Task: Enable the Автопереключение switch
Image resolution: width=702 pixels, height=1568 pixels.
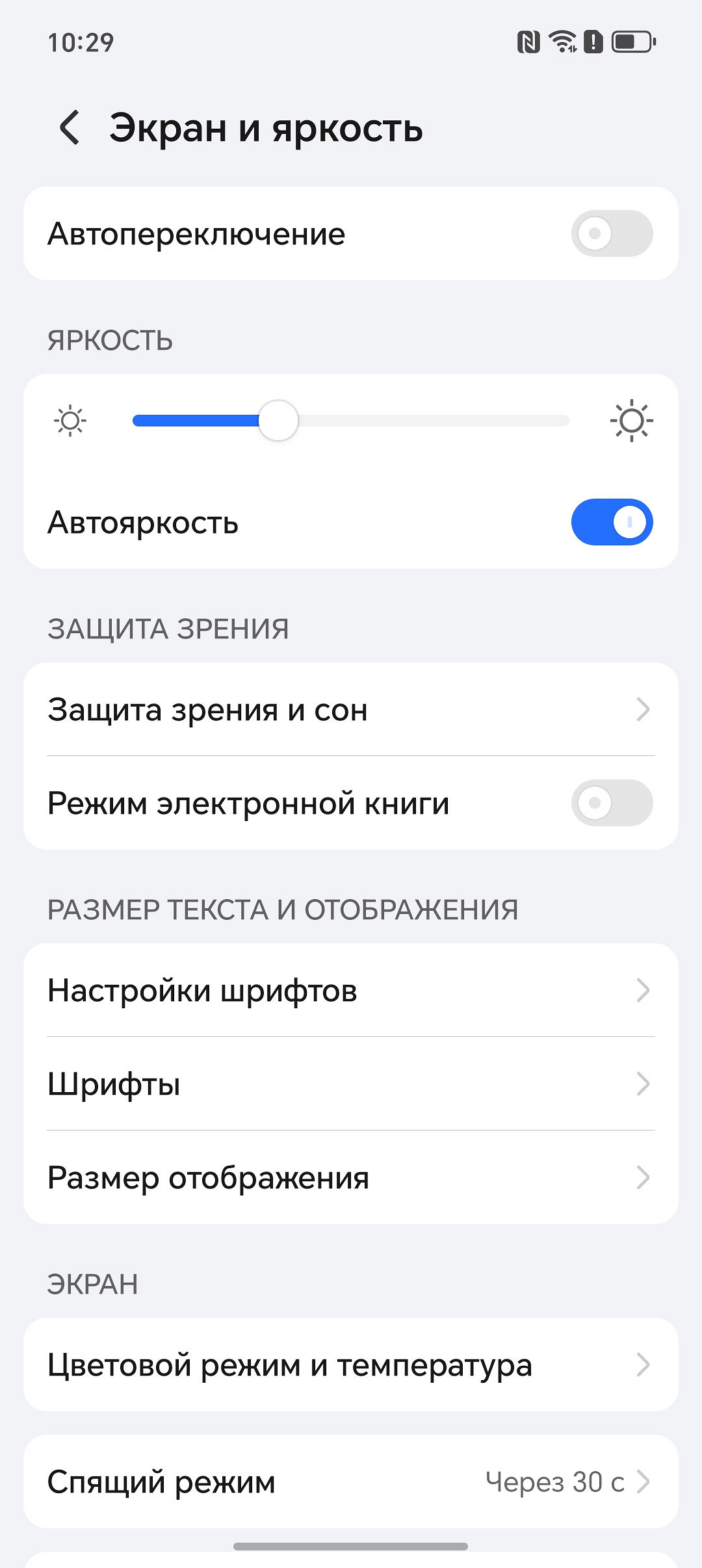Action: pyautogui.click(x=611, y=233)
